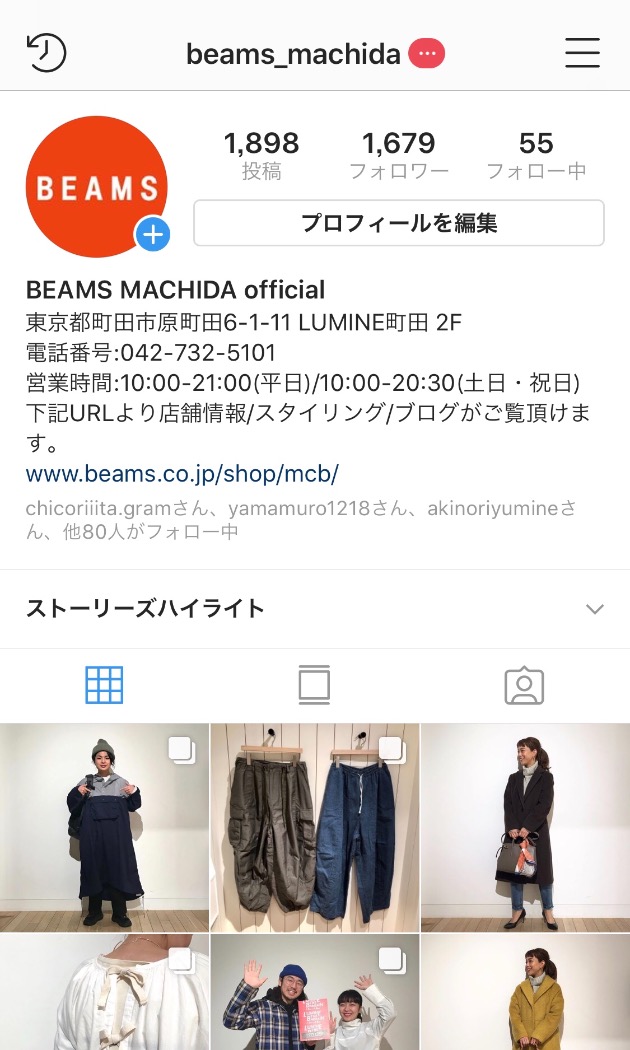Open the hamburger menu
This screenshot has width=630, height=1050.
tap(582, 53)
